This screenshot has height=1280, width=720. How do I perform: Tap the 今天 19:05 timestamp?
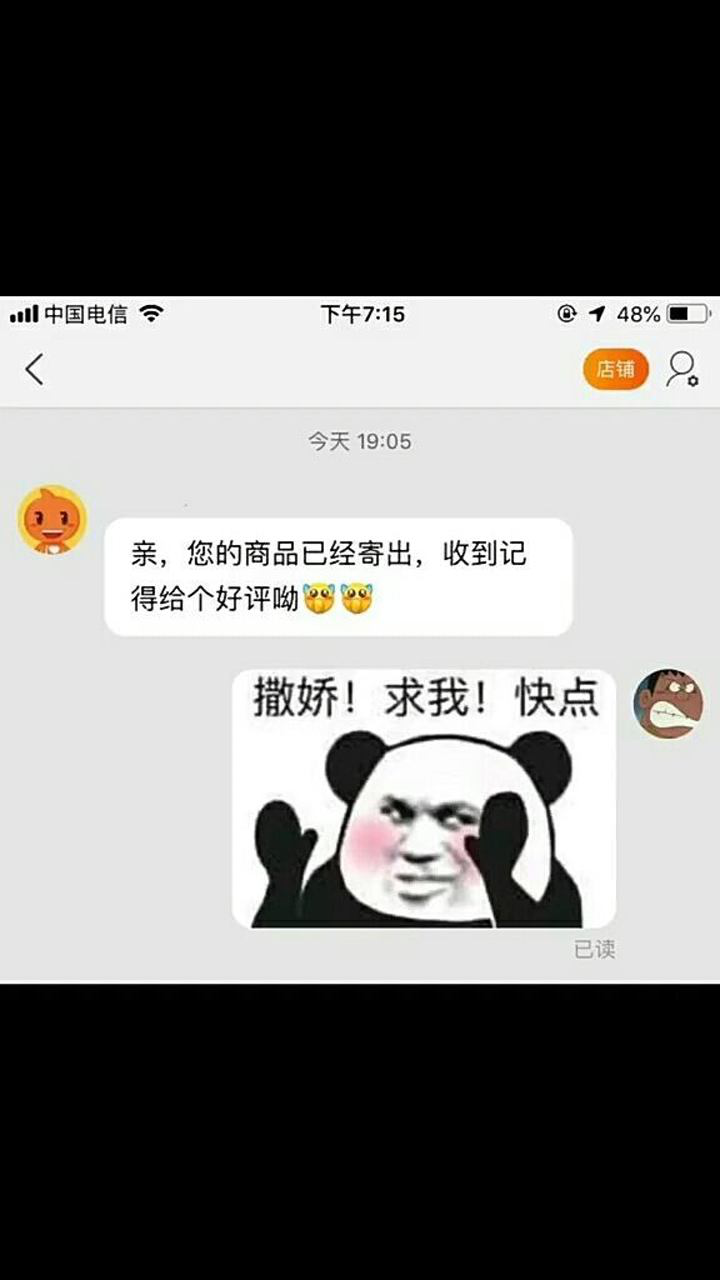click(x=360, y=440)
